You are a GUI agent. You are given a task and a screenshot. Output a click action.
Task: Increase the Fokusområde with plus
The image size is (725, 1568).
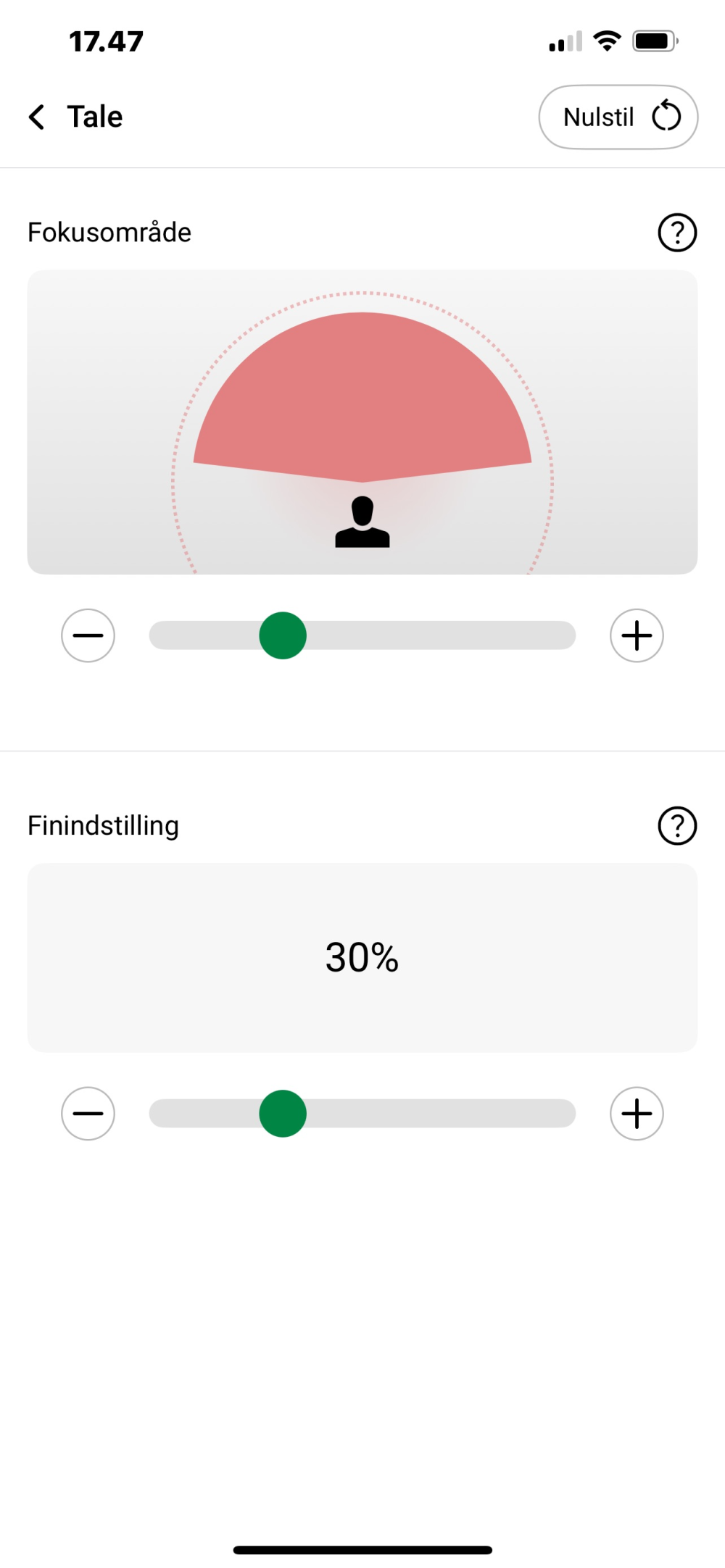[x=637, y=635]
